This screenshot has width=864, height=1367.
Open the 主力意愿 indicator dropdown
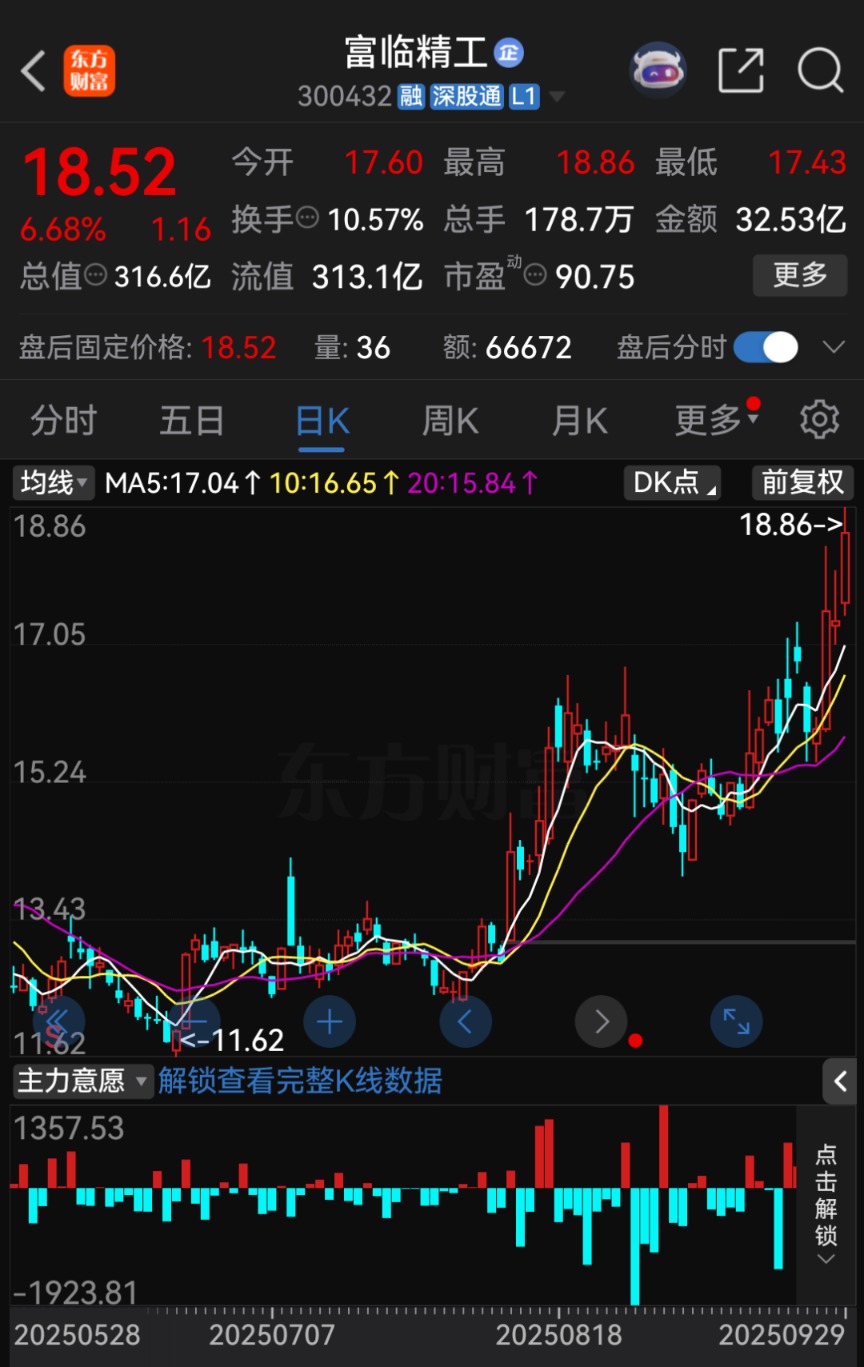coord(83,1081)
